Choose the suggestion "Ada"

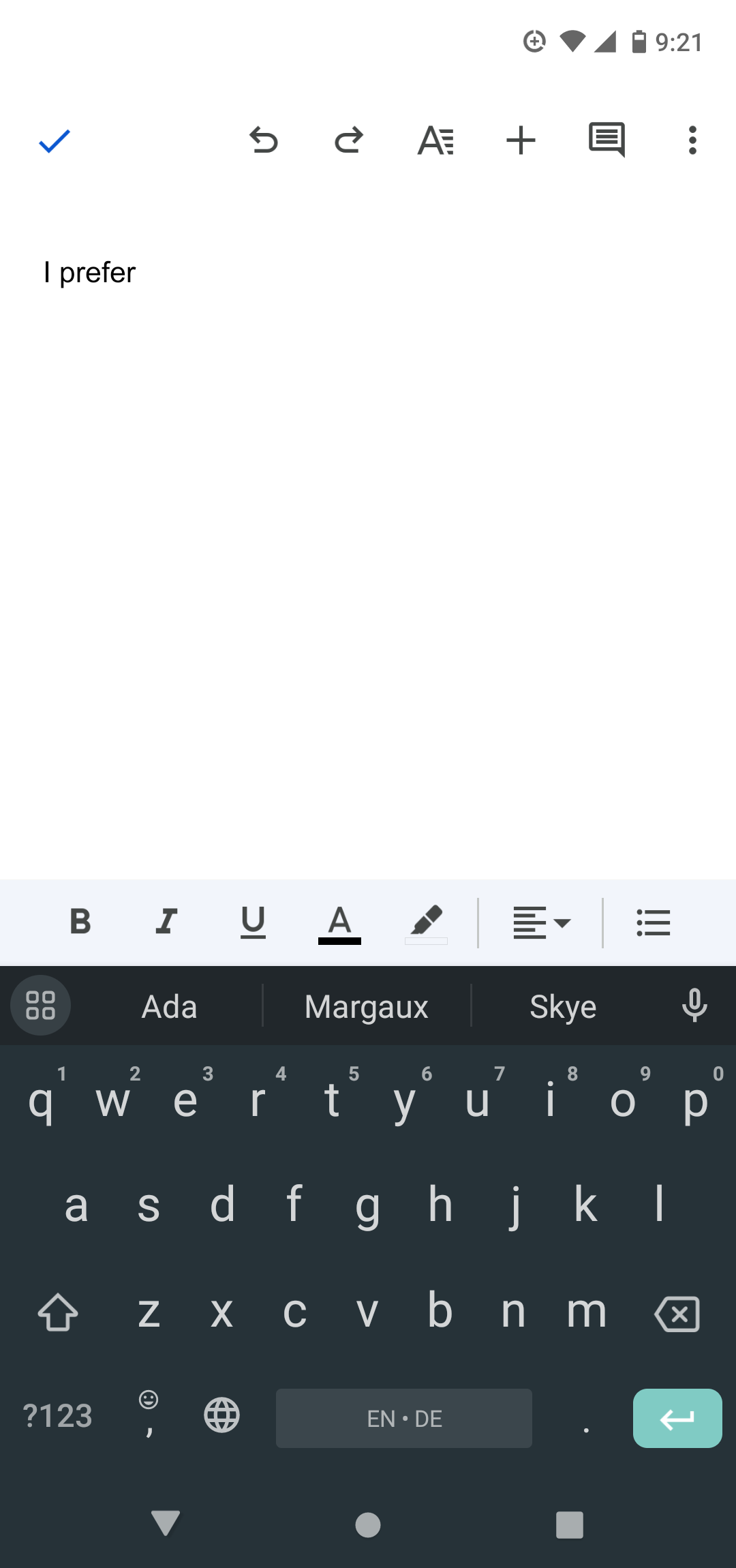tap(169, 1006)
